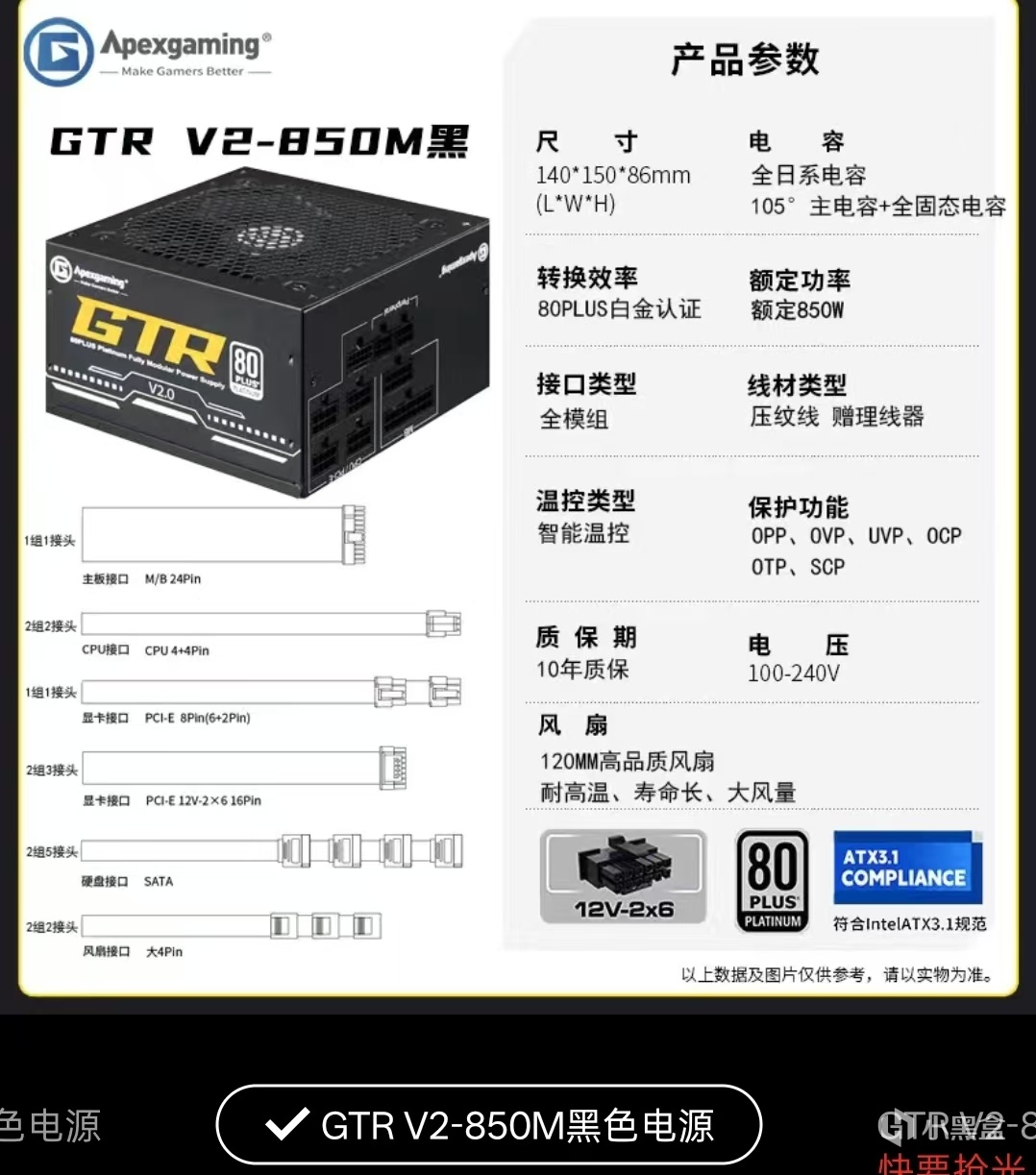Select the GTR V2-850M黑色电源 variant chip
Viewport: 1036px width, 1175px height.
pyautogui.click(x=488, y=1124)
